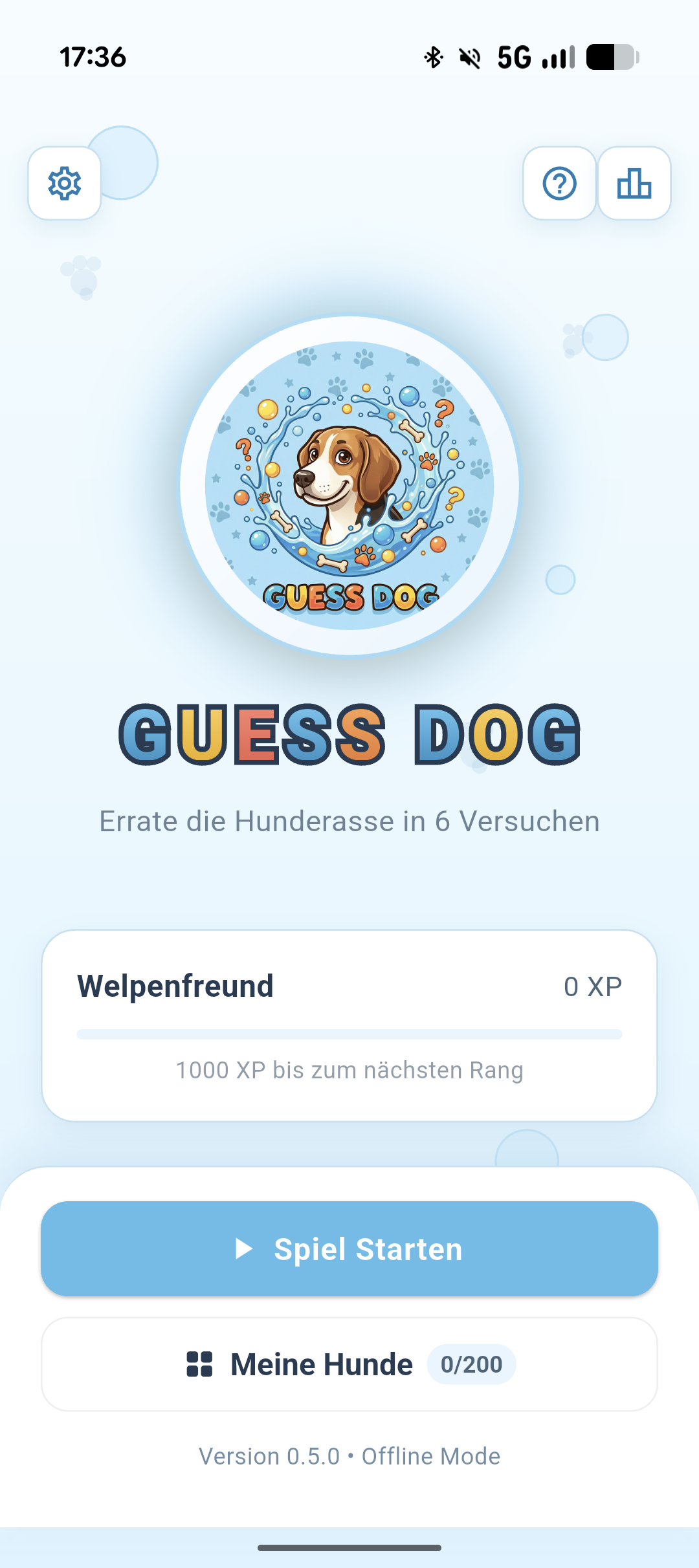
Task: Tap the Version 0.5.0 Offline Mode text
Action: tap(349, 1456)
